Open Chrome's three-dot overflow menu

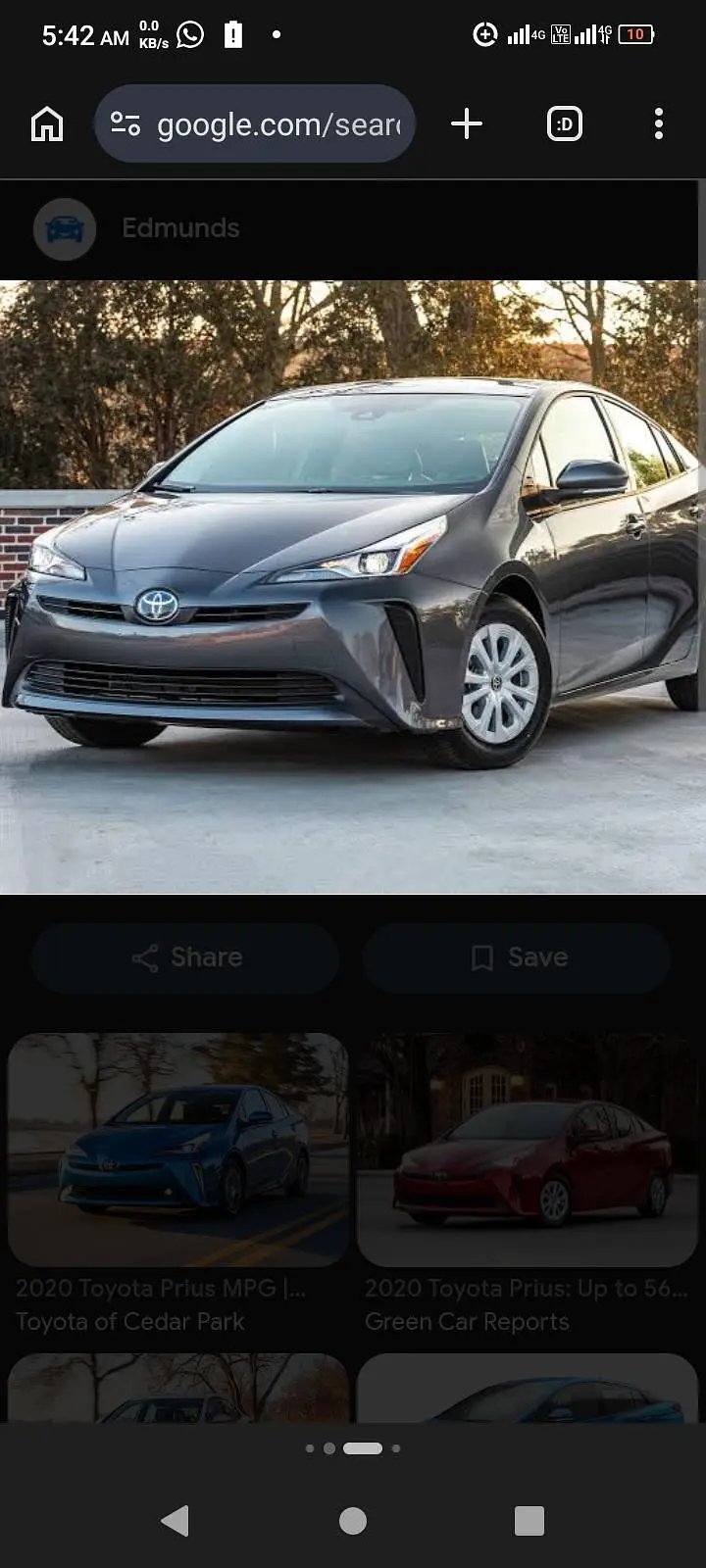[659, 123]
